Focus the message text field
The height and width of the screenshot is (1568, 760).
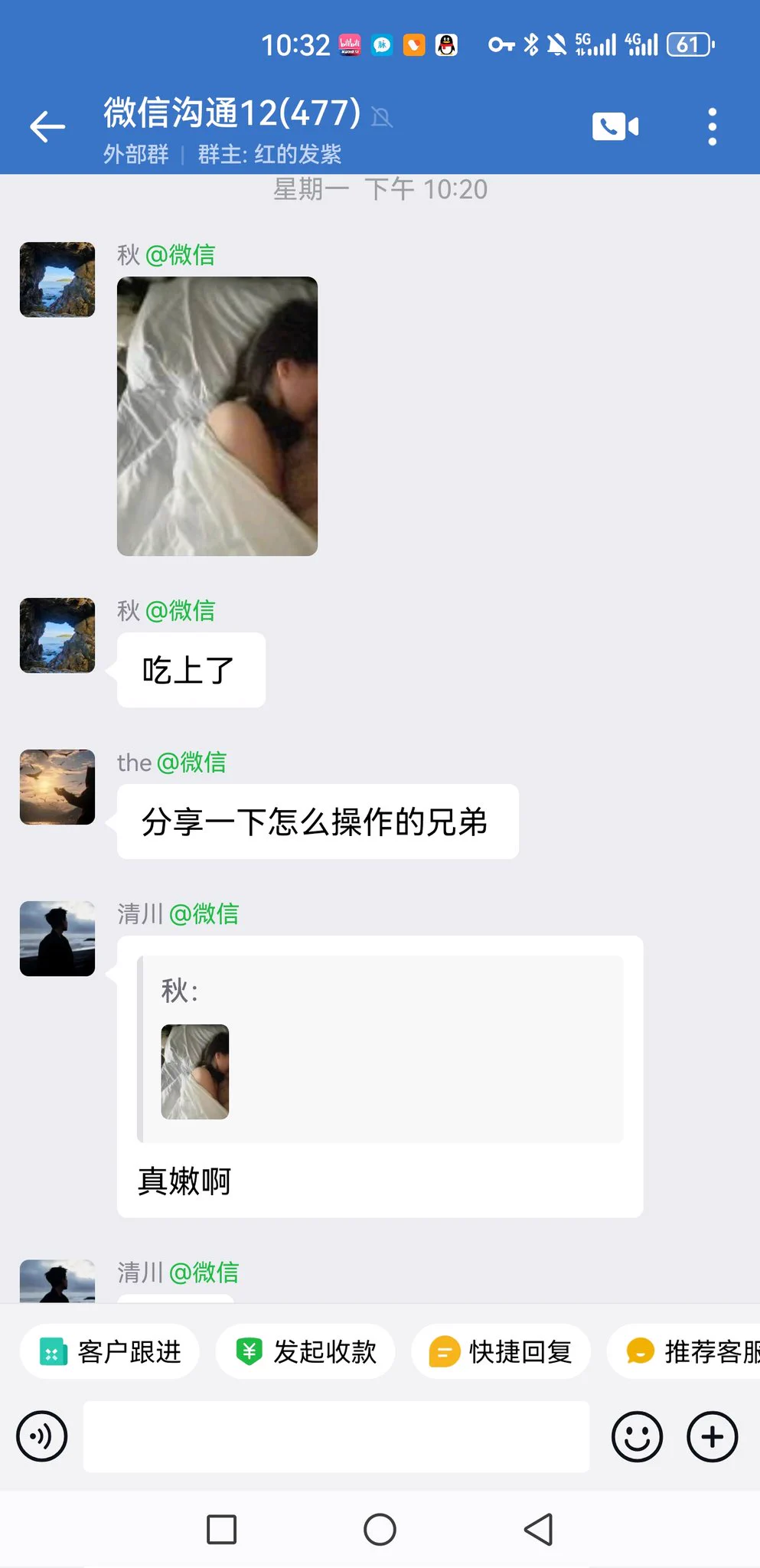point(336,1437)
